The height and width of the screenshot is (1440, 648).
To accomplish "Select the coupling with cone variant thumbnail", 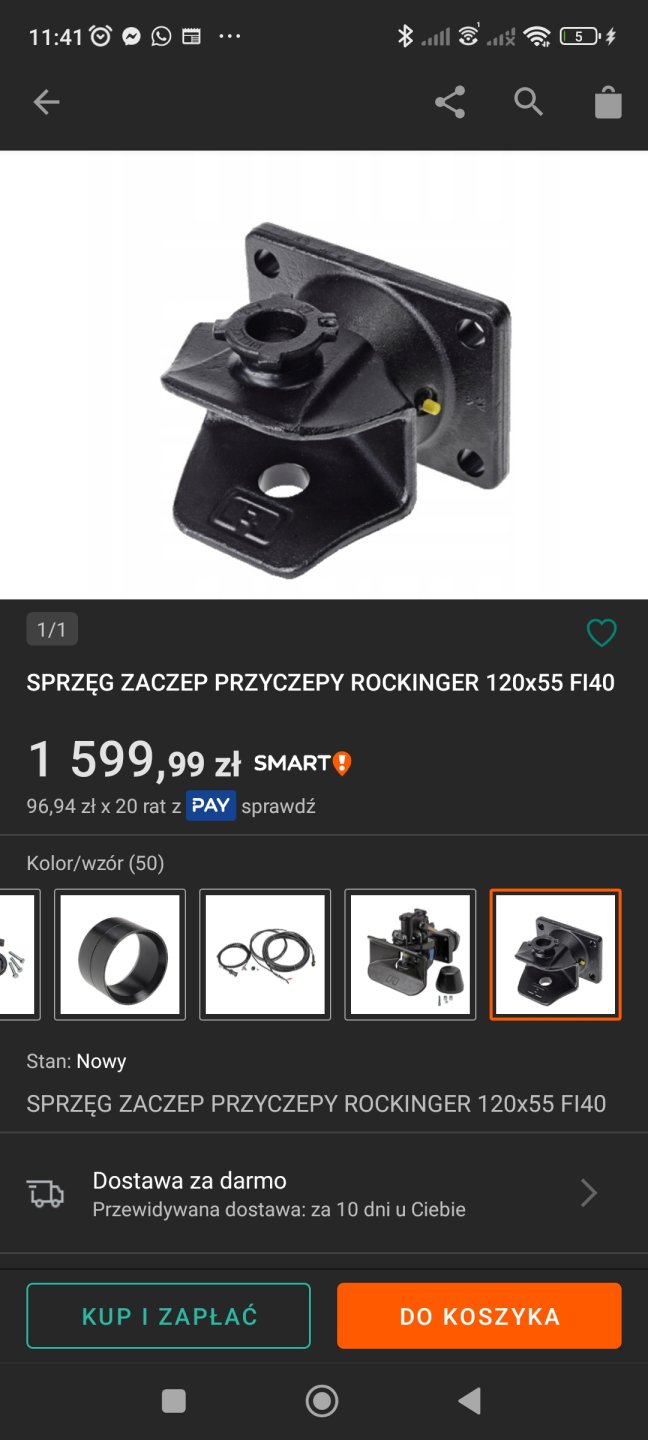I will point(410,954).
